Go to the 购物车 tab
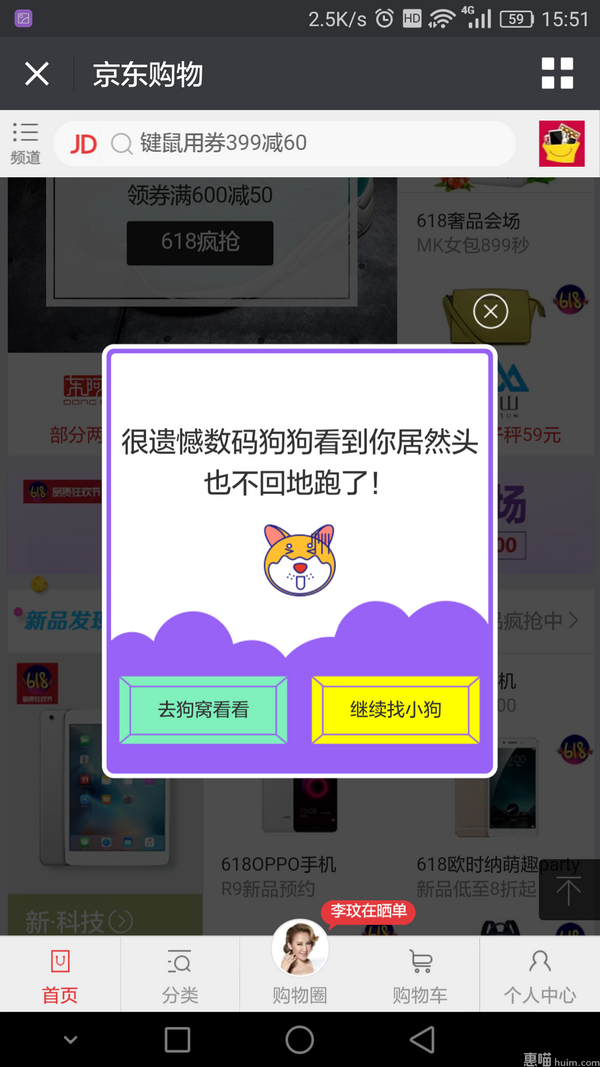Screen dimensions: 600x1067 pyautogui.click(x=420, y=977)
